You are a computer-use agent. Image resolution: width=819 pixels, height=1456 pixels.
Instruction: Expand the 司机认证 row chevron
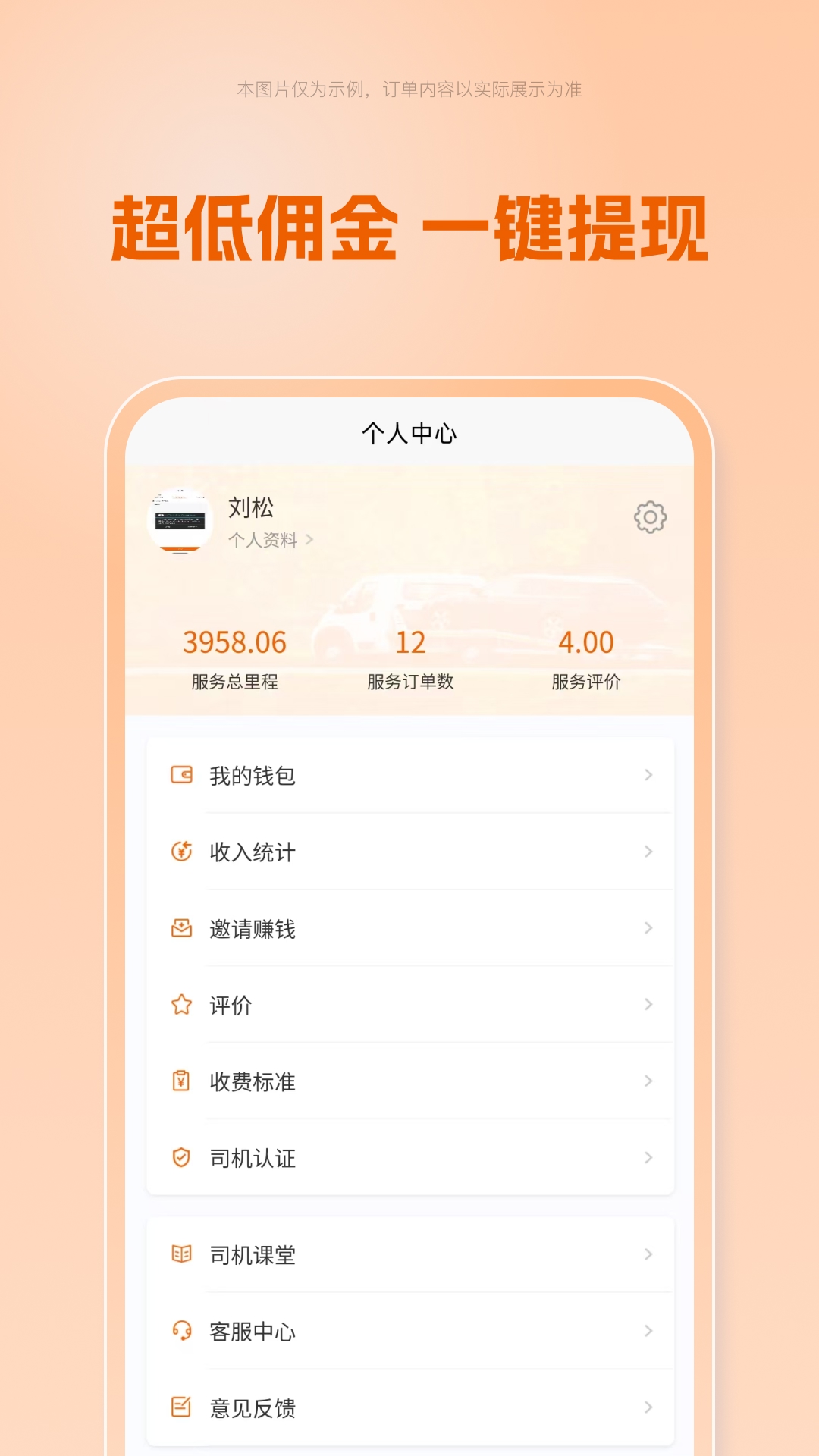648,1158
